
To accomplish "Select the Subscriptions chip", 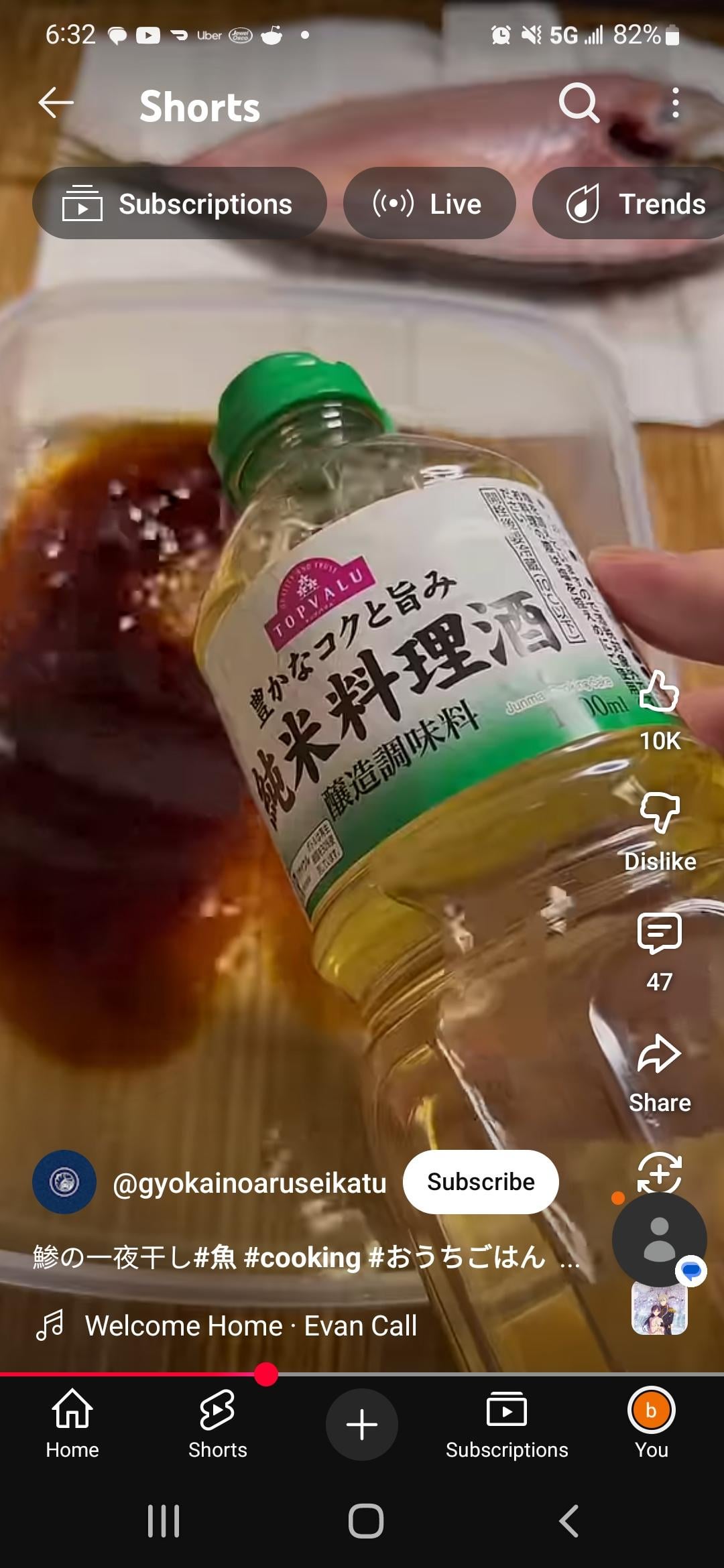I will click(x=180, y=204).
